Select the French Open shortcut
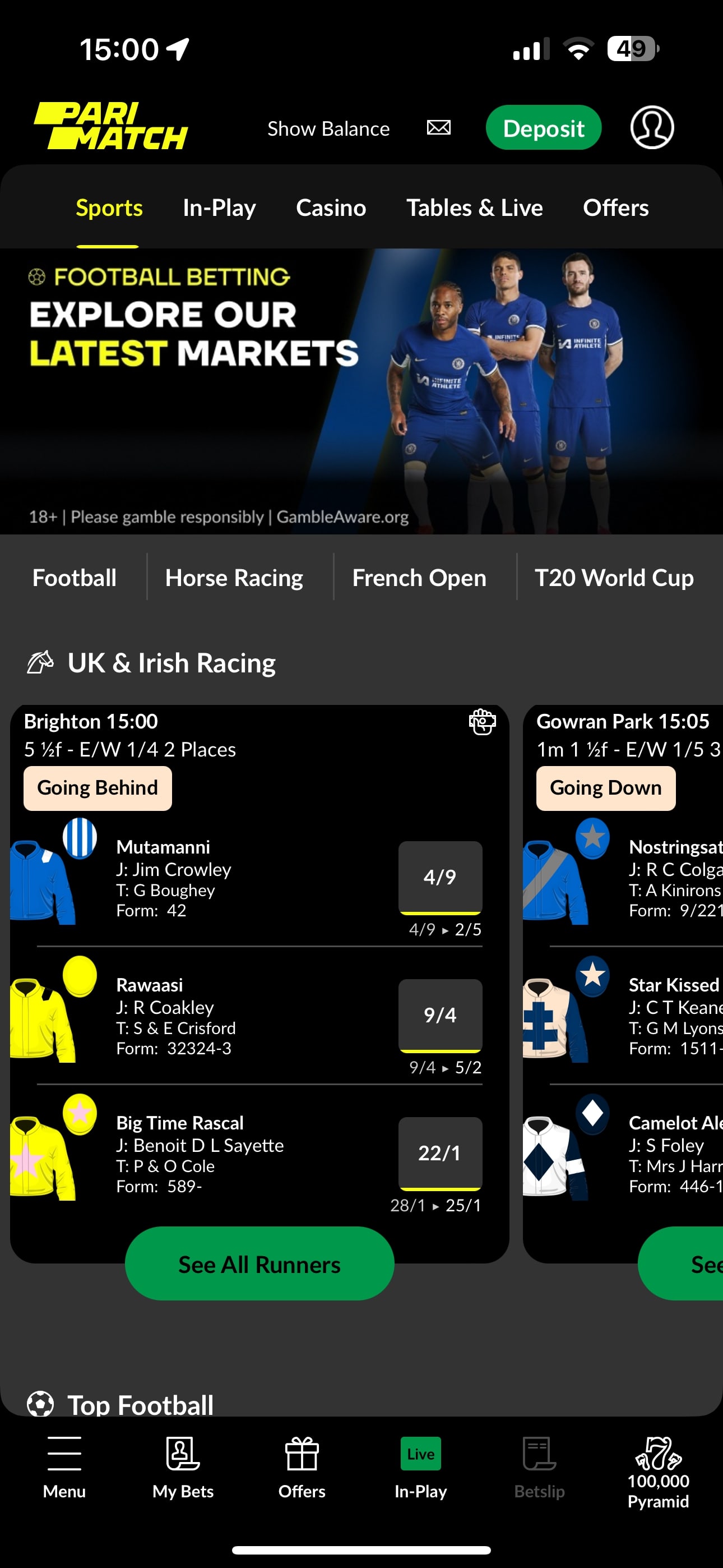Viewport: 723px width, 1568px height. pos(419,578)
